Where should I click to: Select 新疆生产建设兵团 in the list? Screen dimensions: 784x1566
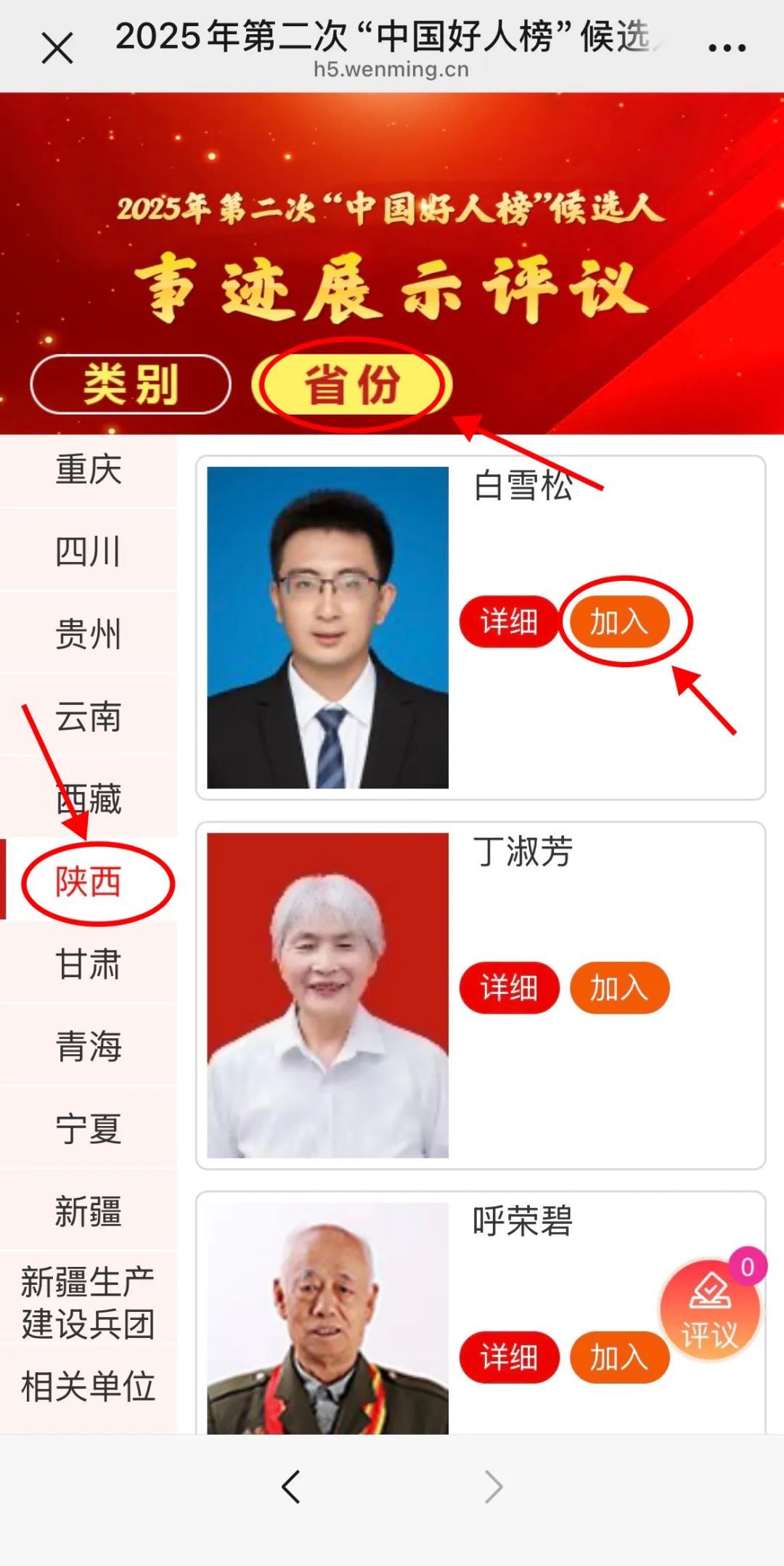point(89,1302)
